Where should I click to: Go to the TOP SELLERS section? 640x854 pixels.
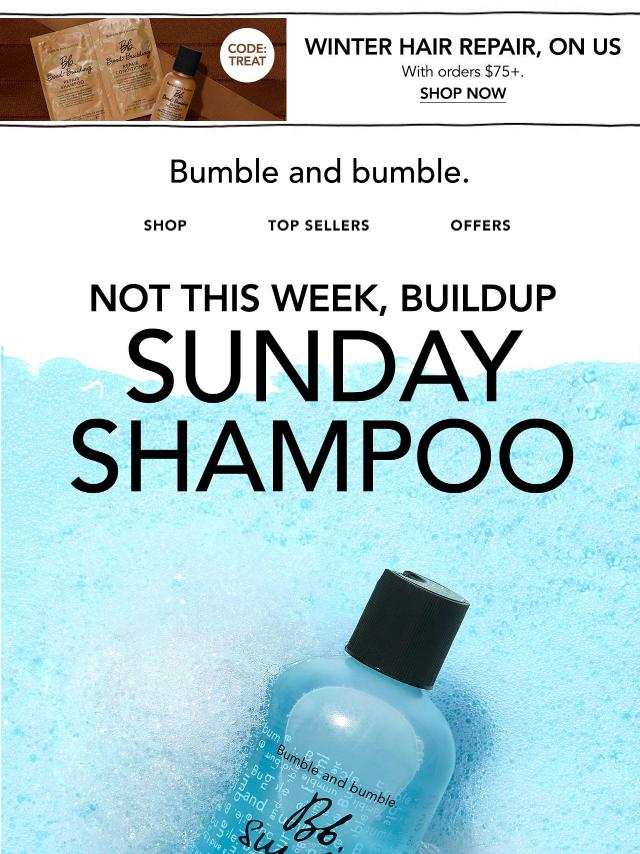(318, 226)
